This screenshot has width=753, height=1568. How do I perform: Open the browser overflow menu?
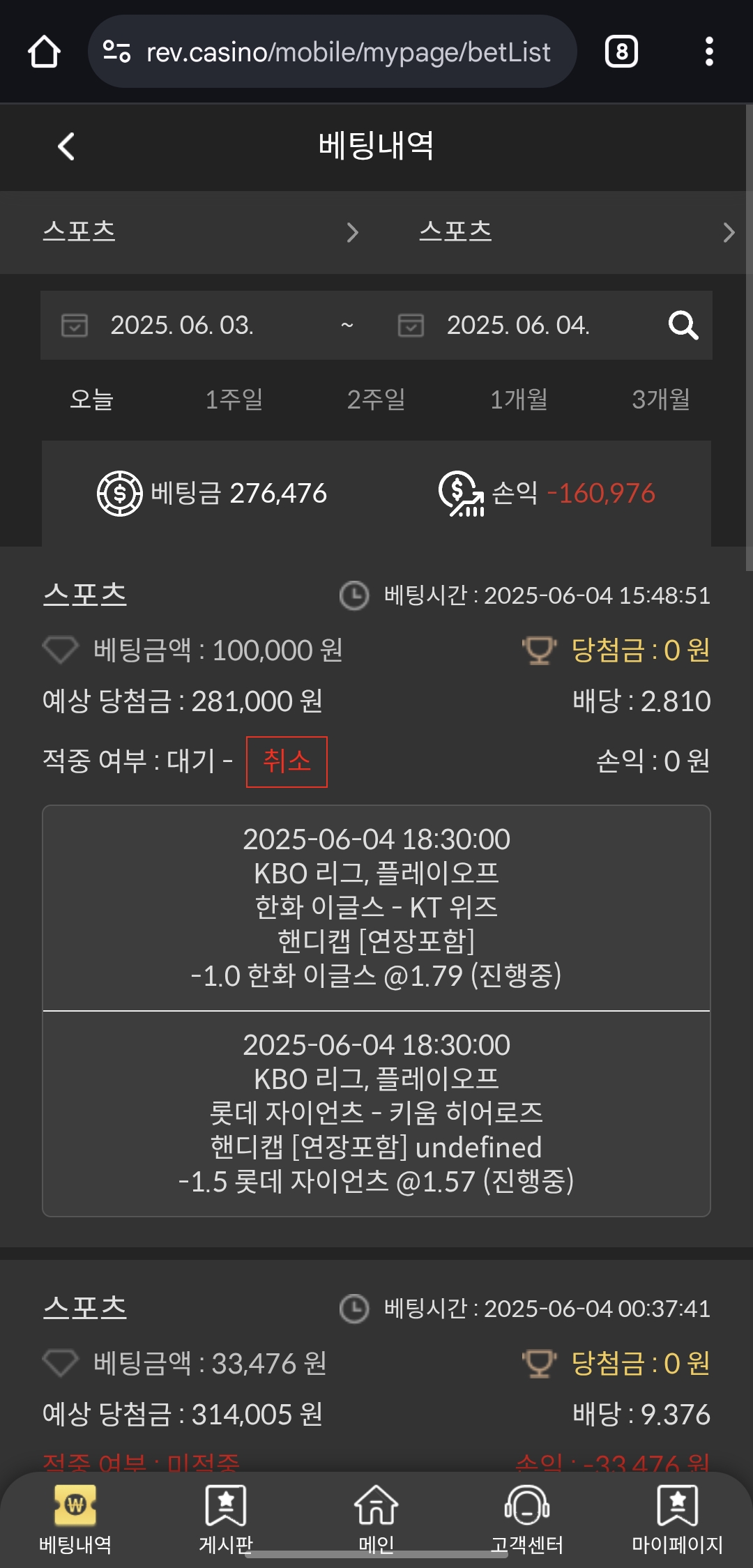(x=709, y=52)
